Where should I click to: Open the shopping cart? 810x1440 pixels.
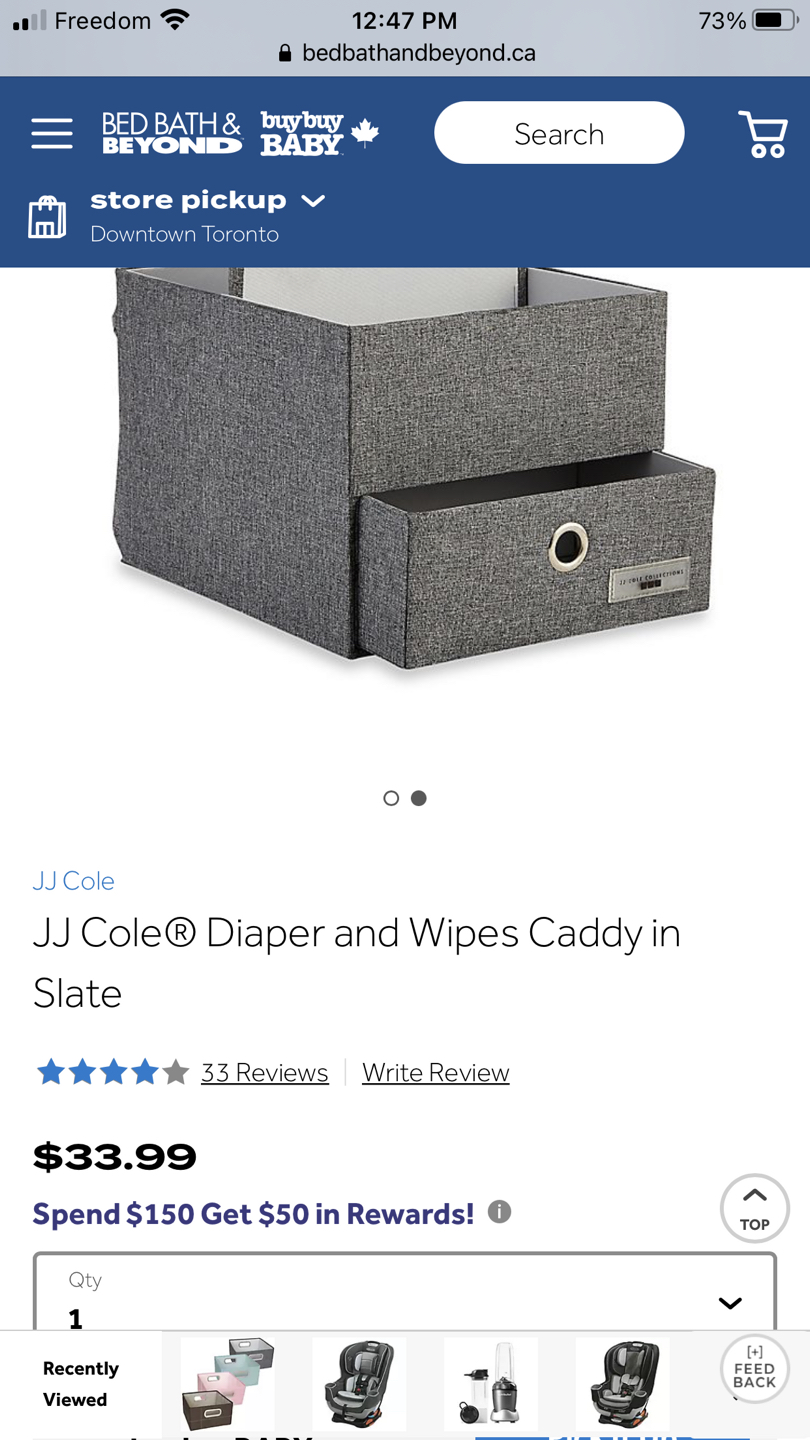pos(763,134)
